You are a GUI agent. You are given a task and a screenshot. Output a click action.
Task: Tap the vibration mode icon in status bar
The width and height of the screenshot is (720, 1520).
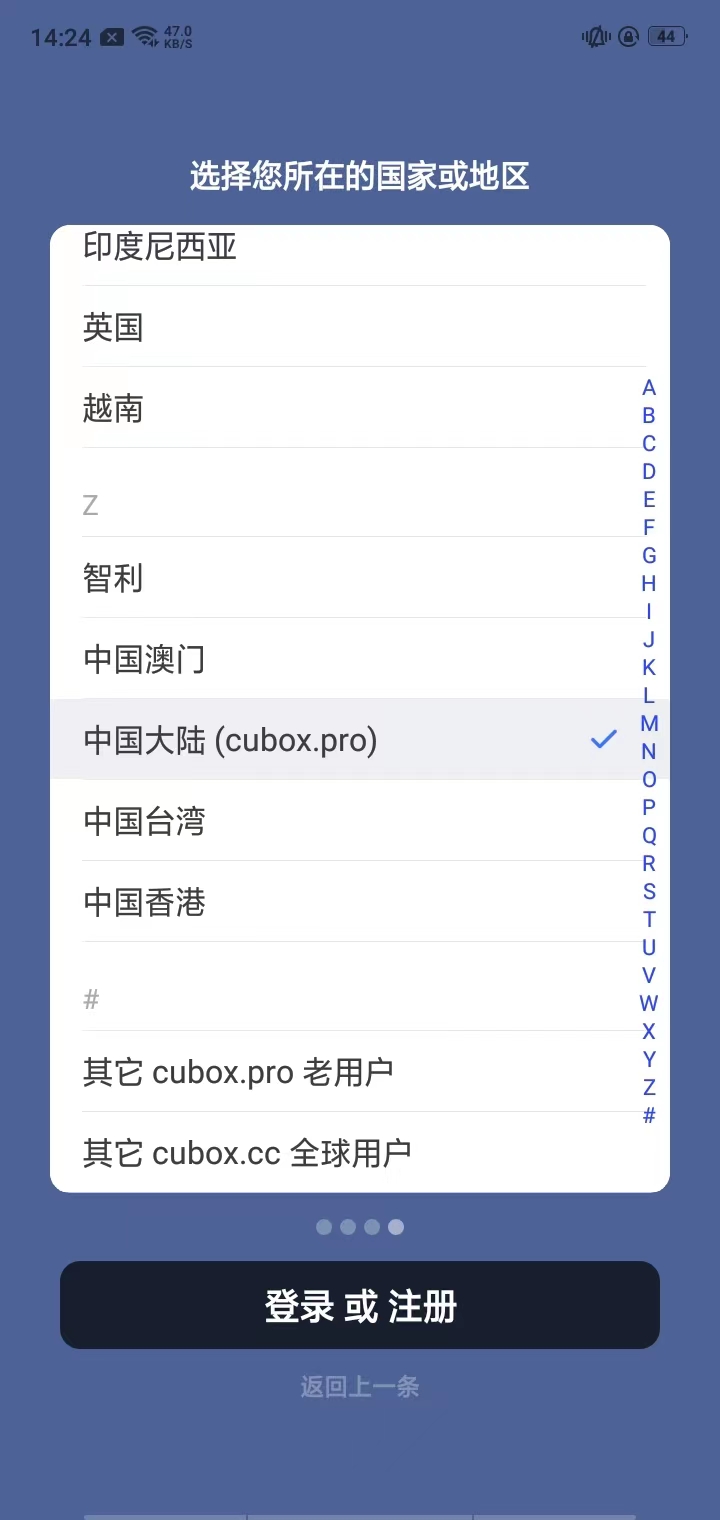click(x=592, y=36)
